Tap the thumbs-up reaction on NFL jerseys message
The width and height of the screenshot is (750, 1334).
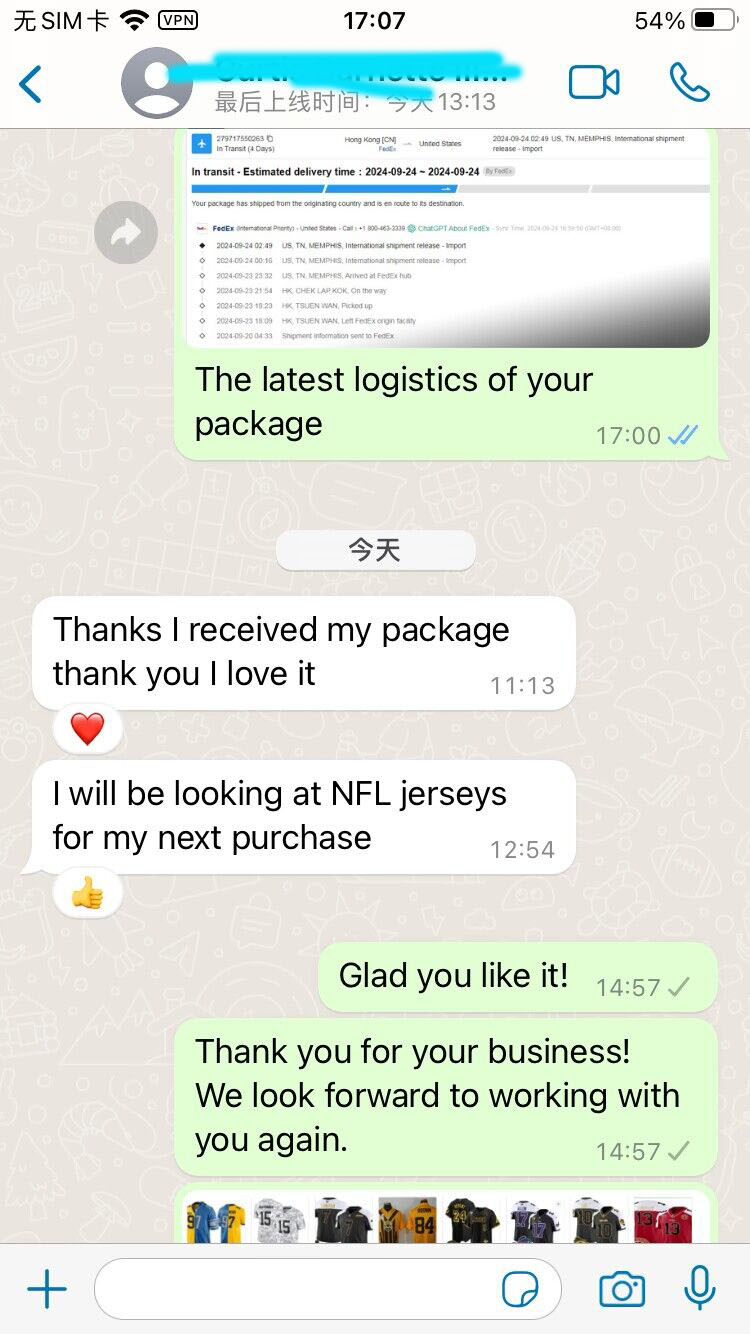pyautogui.click(x=88, y=893)
